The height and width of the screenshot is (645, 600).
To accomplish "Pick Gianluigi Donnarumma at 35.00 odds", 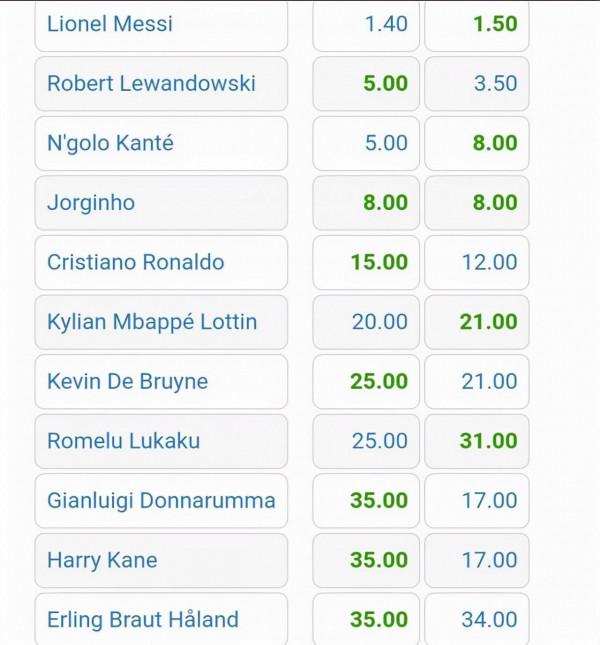I will [x=366, y=500].
